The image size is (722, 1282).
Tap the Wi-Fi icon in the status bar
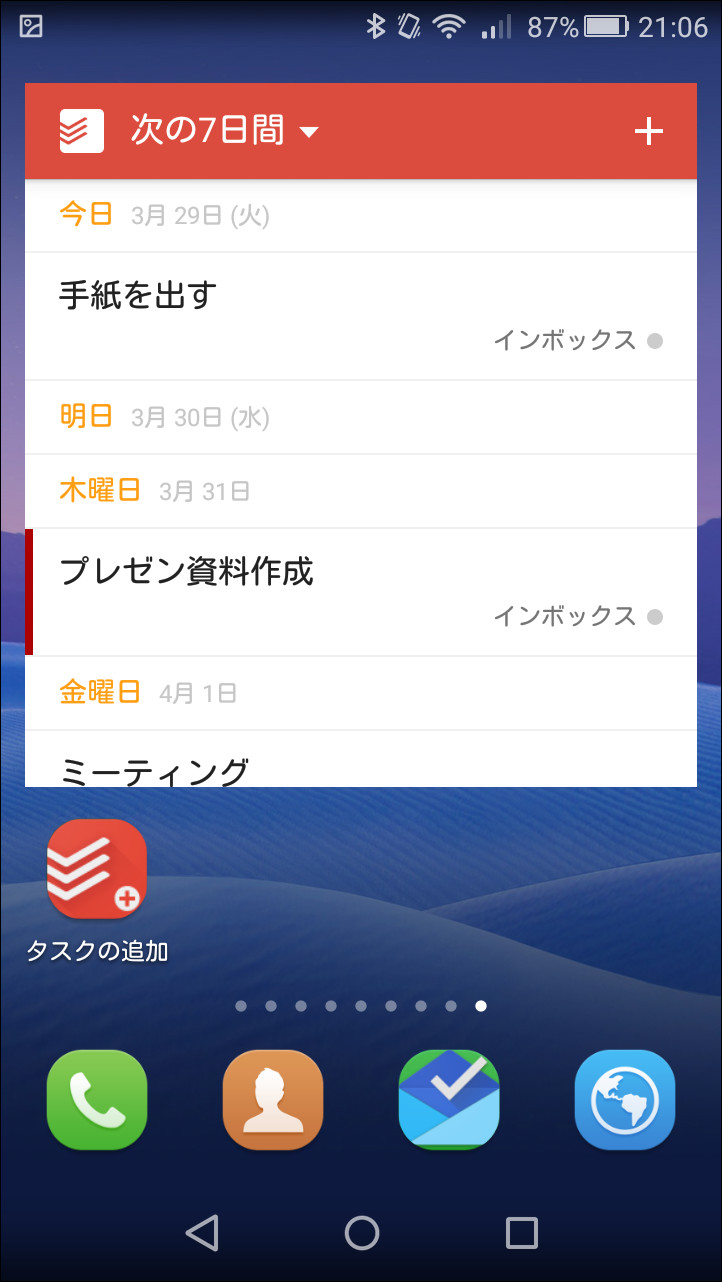point(446,26)
